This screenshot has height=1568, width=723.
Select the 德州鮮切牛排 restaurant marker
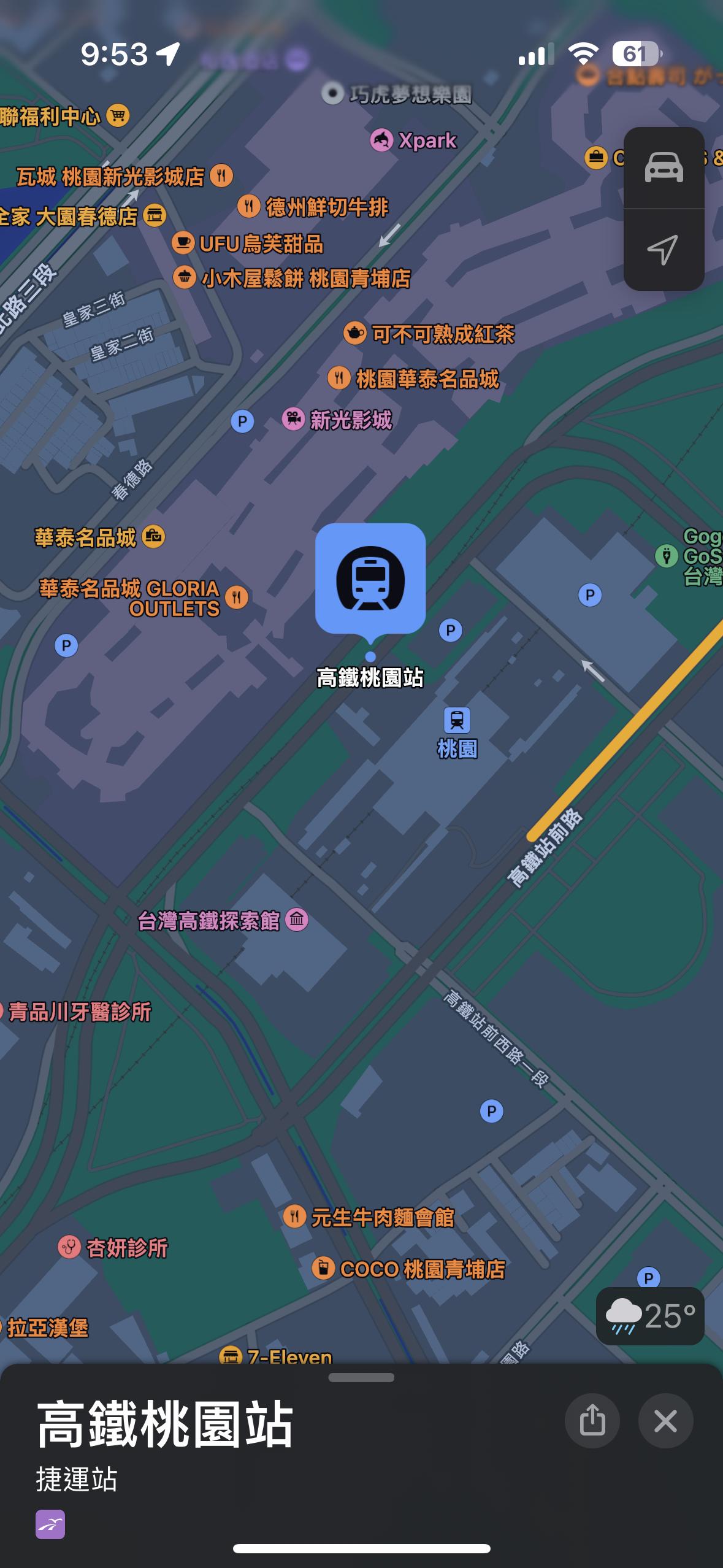coord(249,207)
